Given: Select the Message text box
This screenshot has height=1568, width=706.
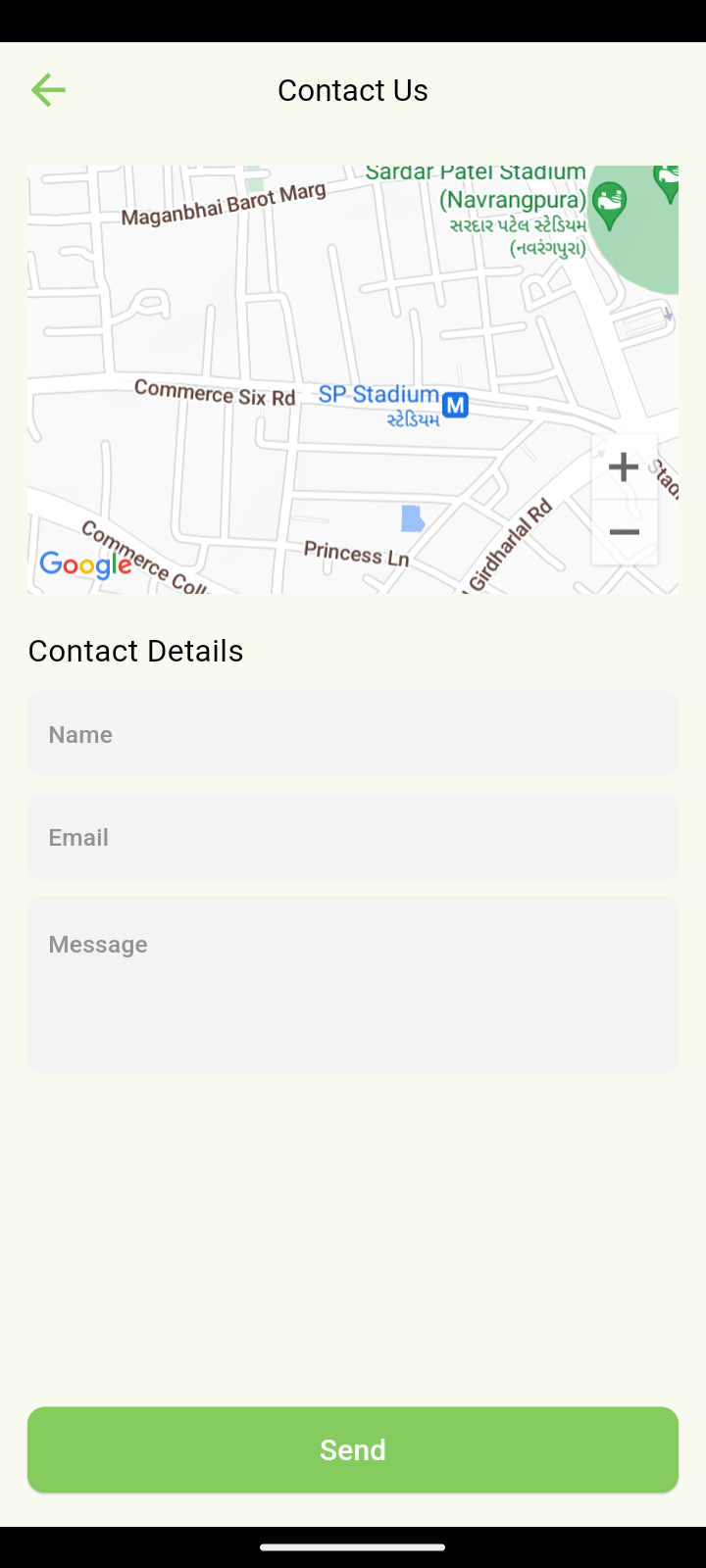Looking at the screenshot, I should click(x=353, y=985).
